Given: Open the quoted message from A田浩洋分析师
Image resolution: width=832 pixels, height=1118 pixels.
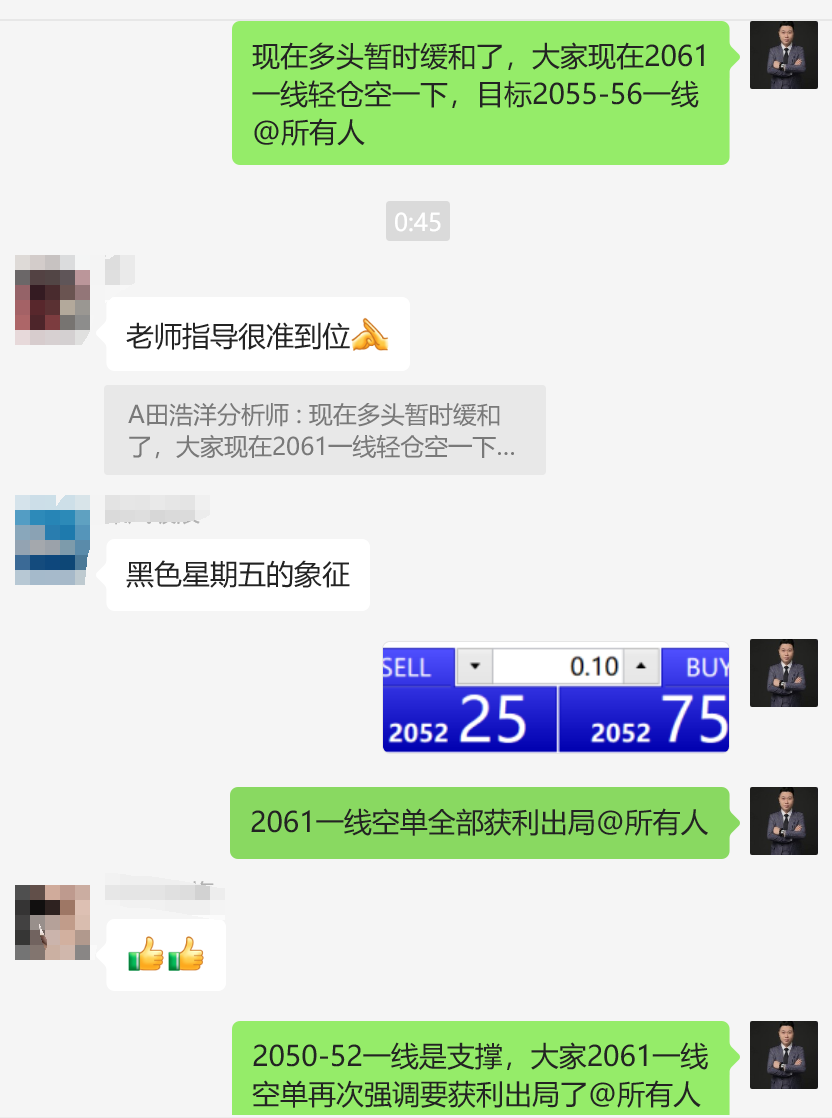Looking at the screenshot, I should [325, 430].
